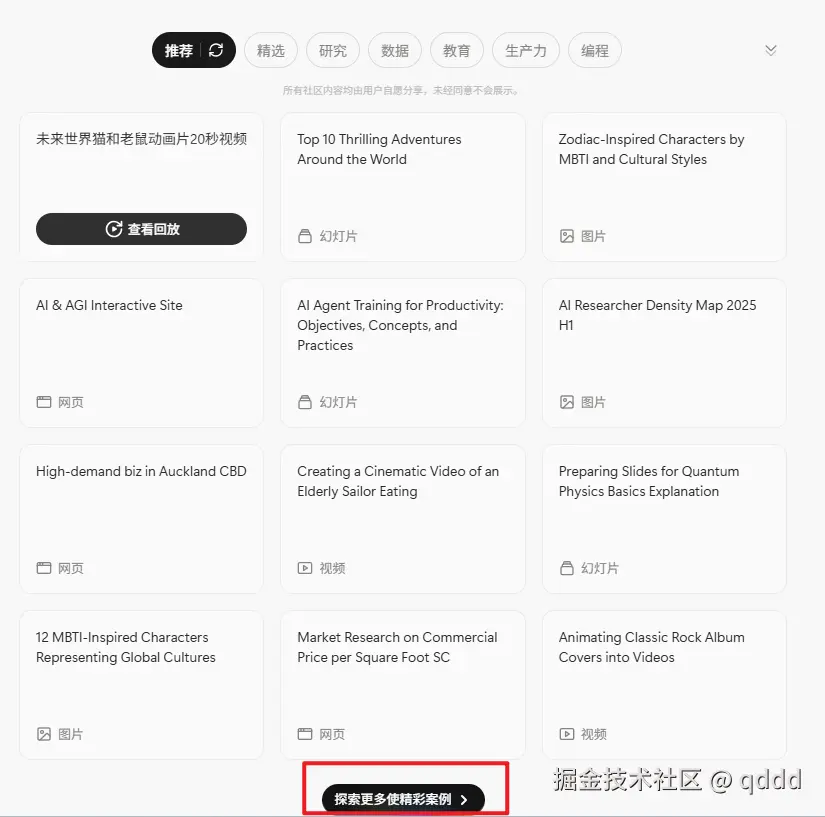Refresh the 推荐 recommendations
The width and height of the screenshot is (825, 817).
pos(216,50)
